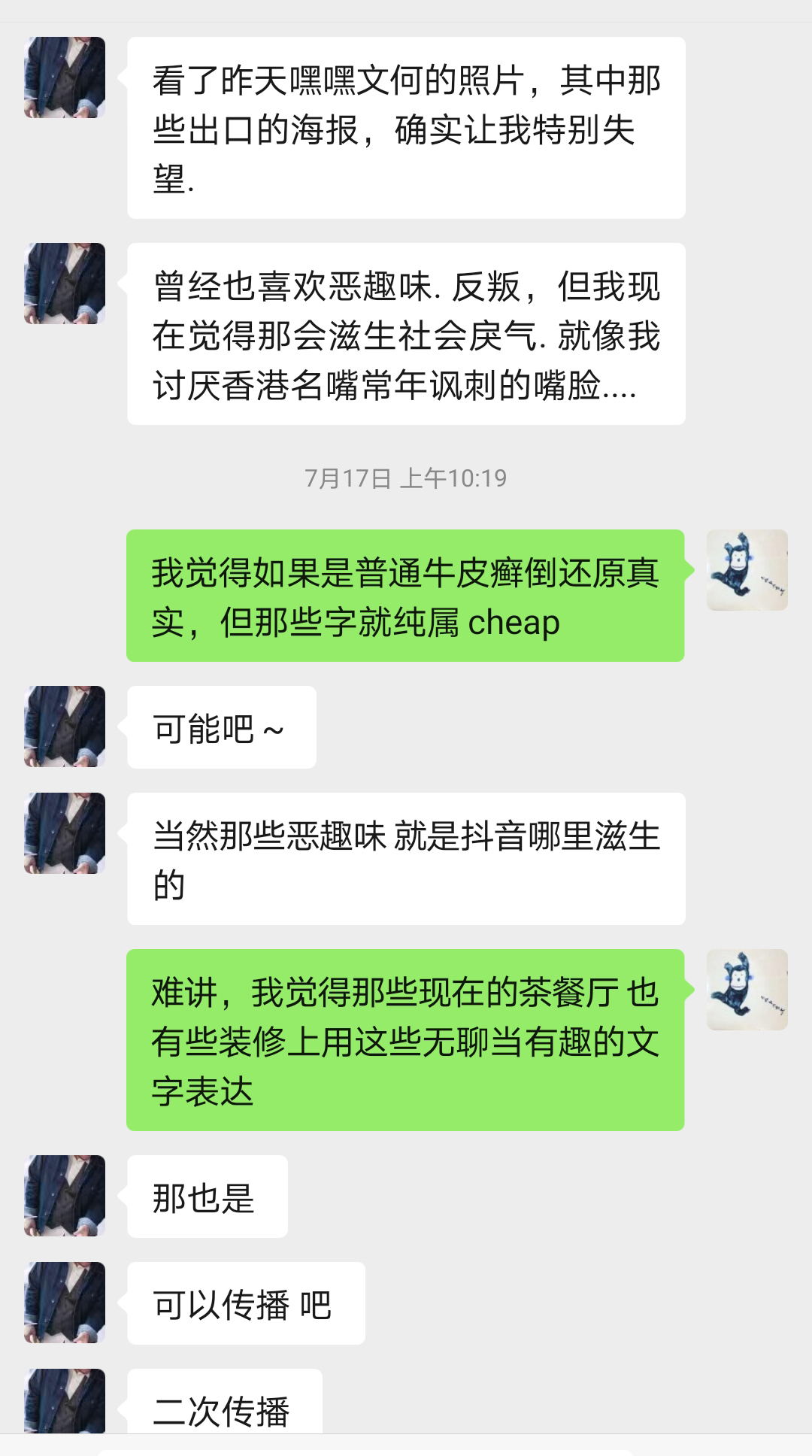Open your own avatar beside the cheap message
The width and height of the screenshot is (812, 1456).
(747, 570)
